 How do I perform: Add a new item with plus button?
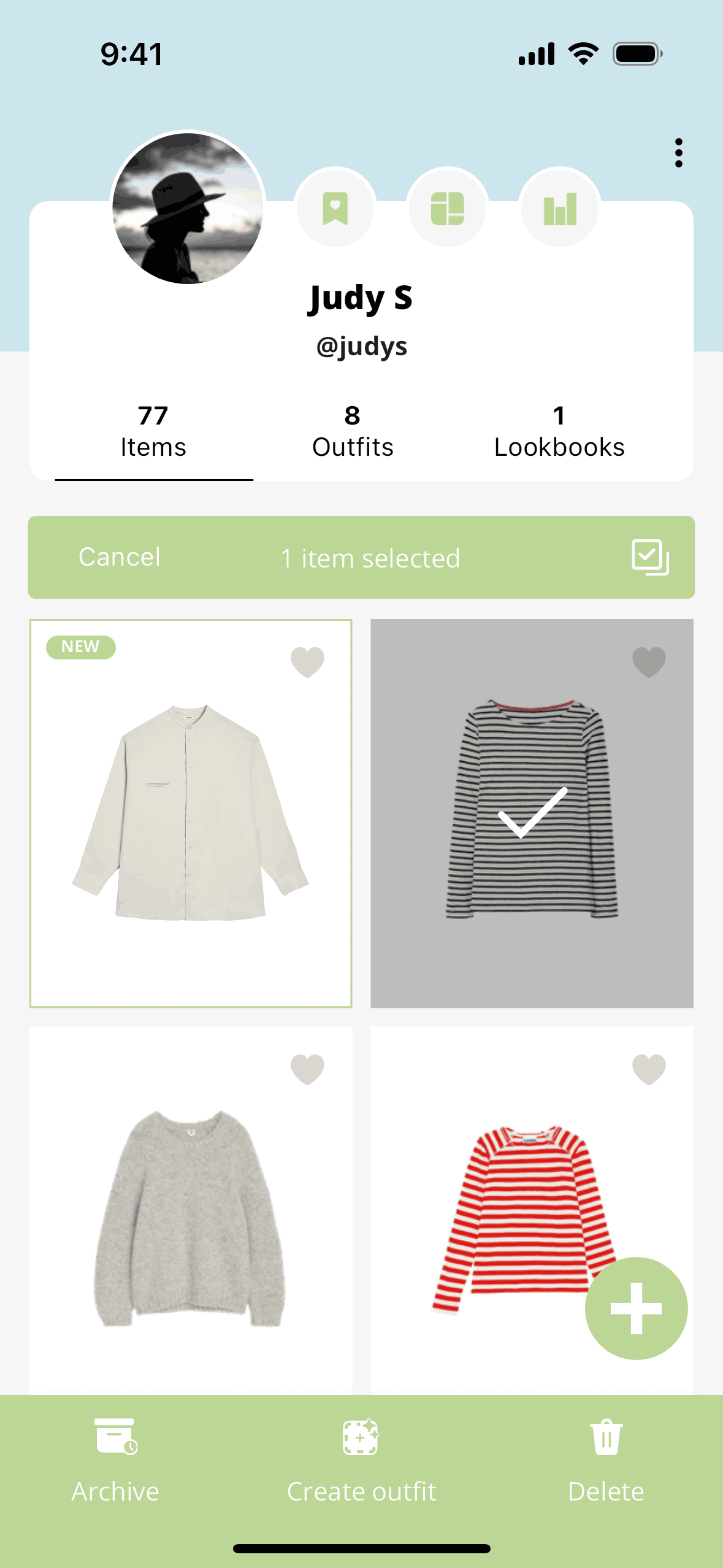pos(636,1308)
